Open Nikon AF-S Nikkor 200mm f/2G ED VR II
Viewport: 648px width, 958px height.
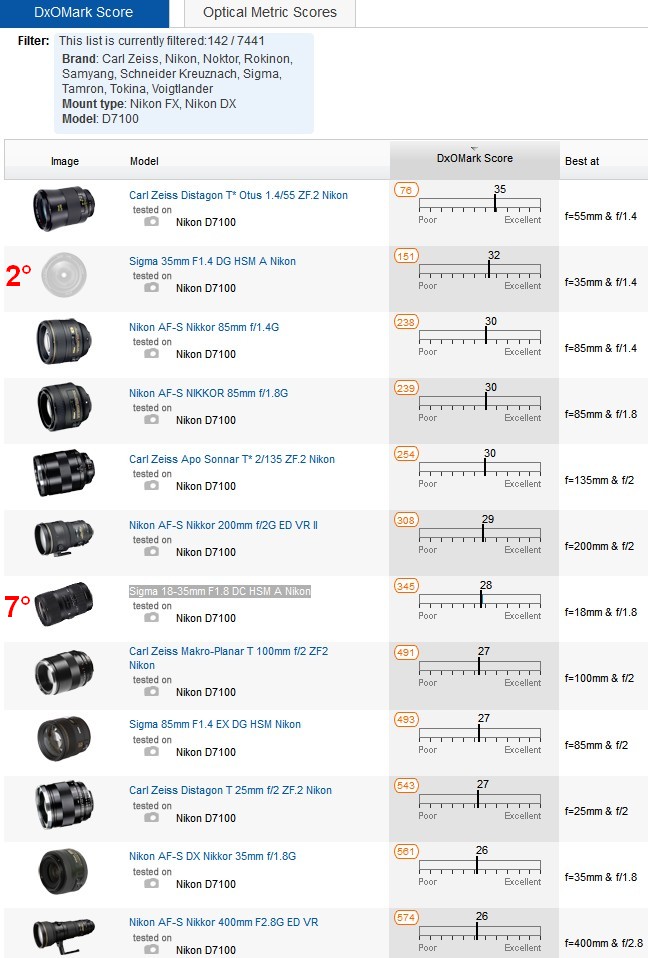coord(223,525)
